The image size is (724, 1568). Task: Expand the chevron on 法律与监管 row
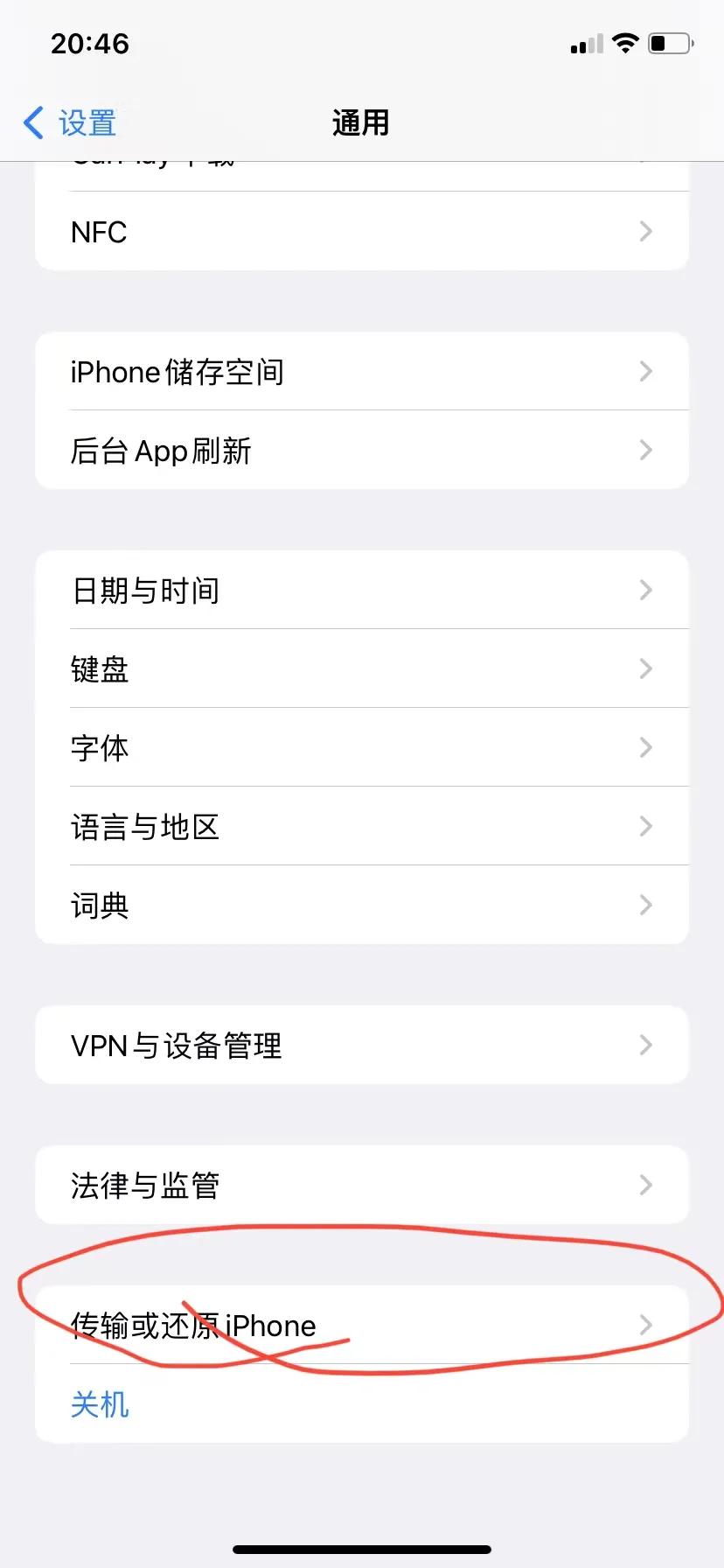[x=645, y=1185]
